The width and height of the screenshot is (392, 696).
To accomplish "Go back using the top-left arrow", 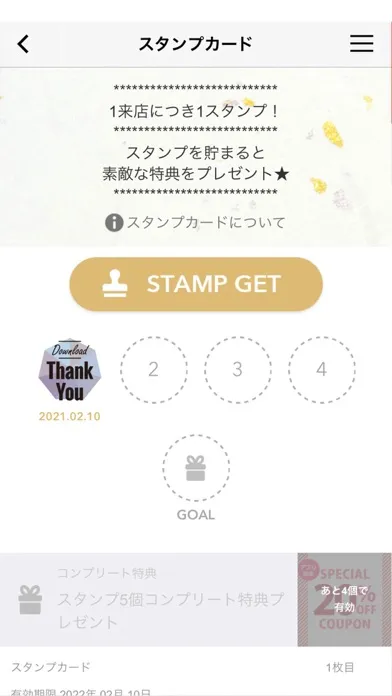I will [x=24, y=44].
